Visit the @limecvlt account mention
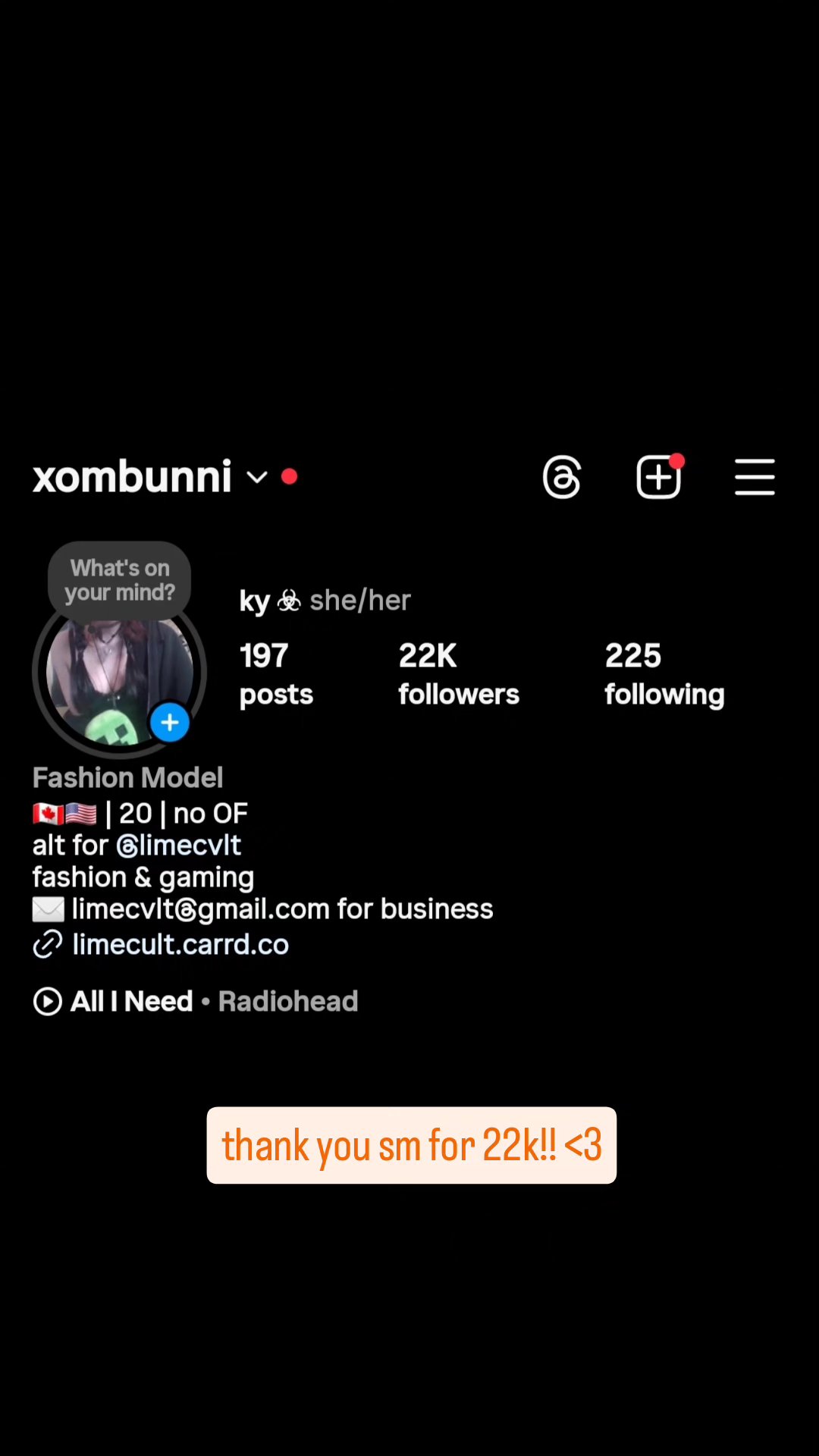 pos(180,845)
